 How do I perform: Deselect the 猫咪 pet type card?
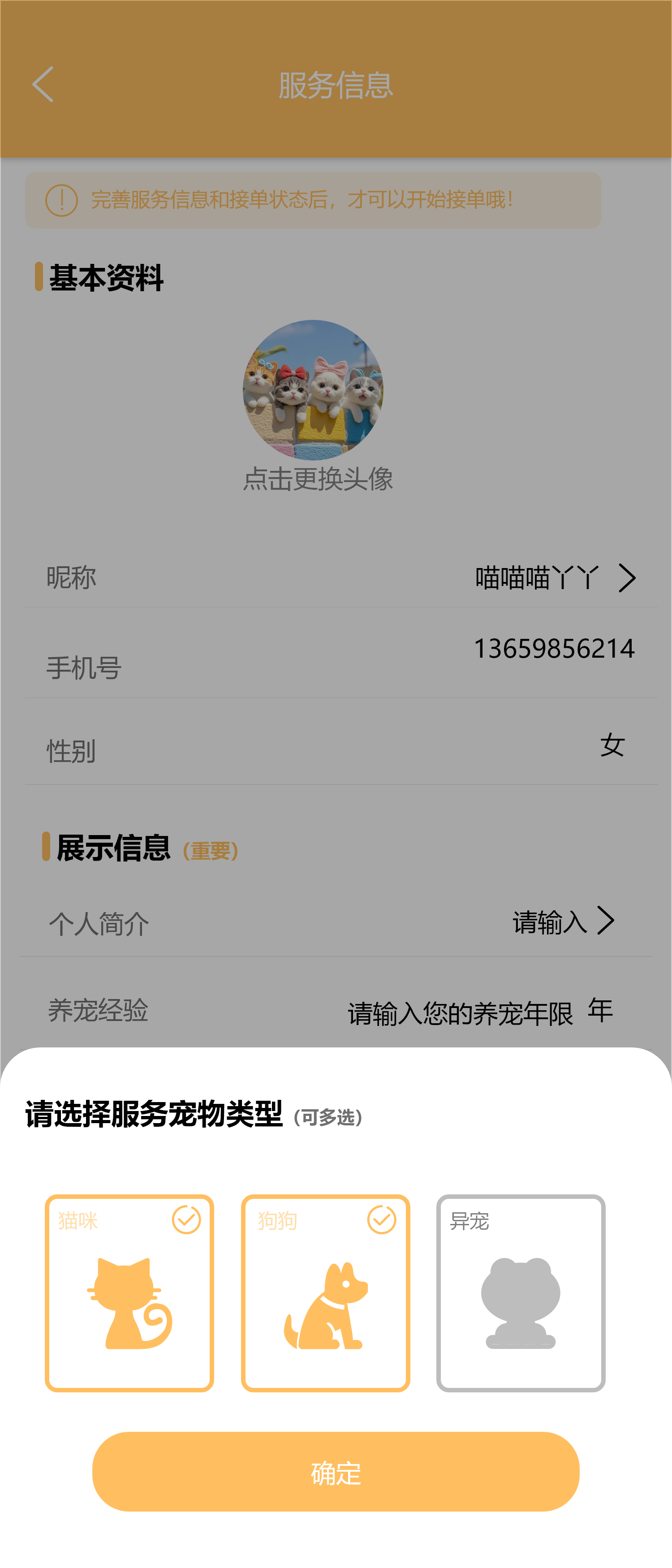click(129, 1293)
